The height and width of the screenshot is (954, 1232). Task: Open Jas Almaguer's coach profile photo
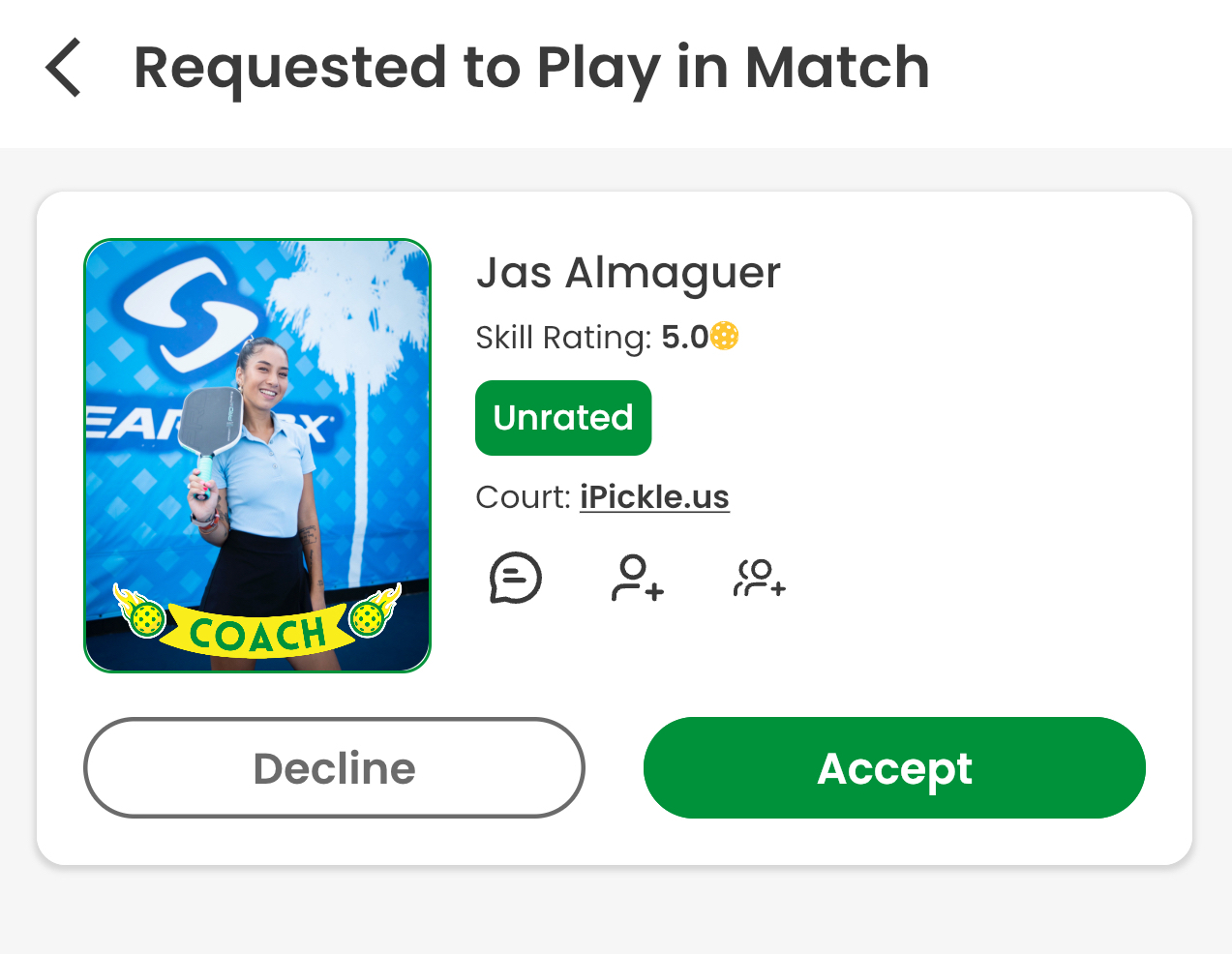257,456
